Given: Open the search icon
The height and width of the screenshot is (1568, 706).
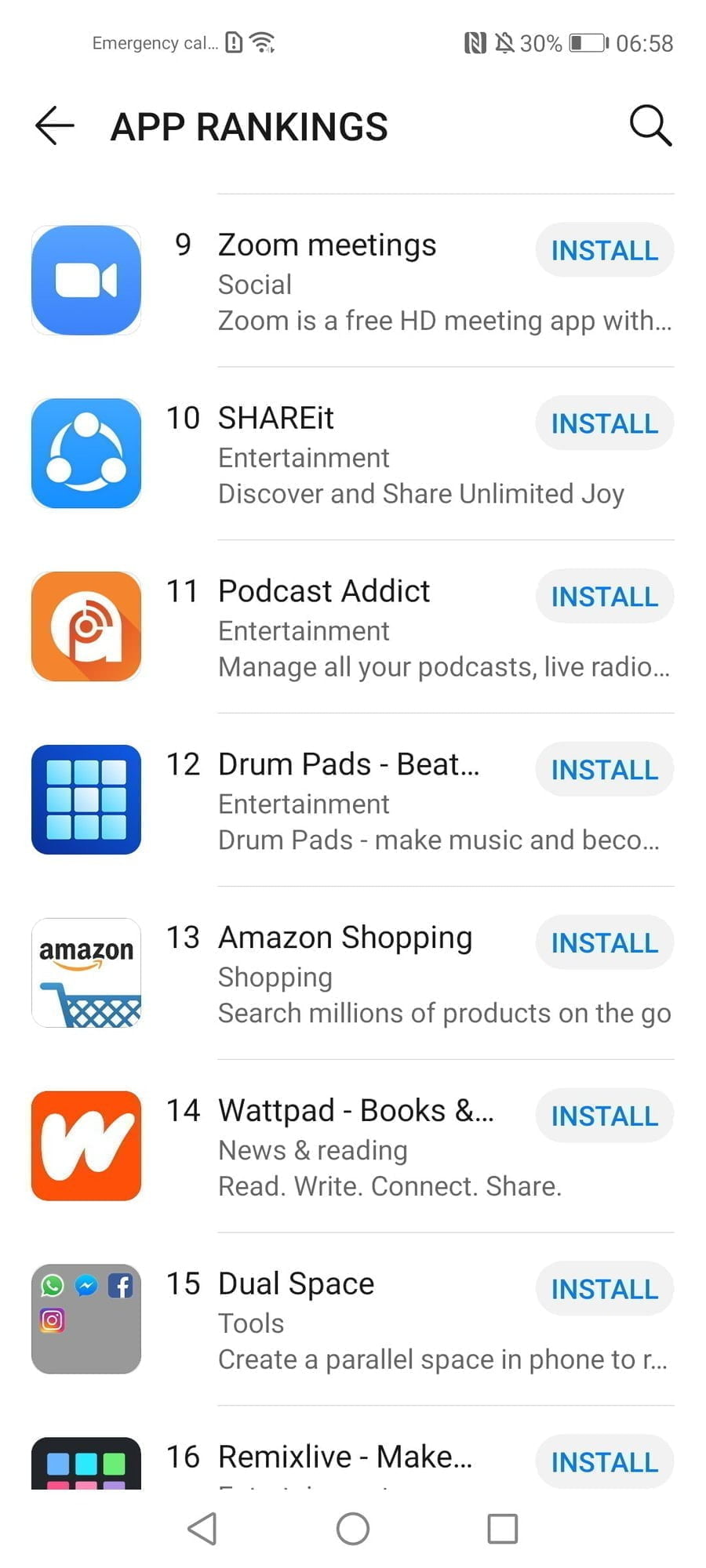Looking at the screenshot, I should pos(650,125).
